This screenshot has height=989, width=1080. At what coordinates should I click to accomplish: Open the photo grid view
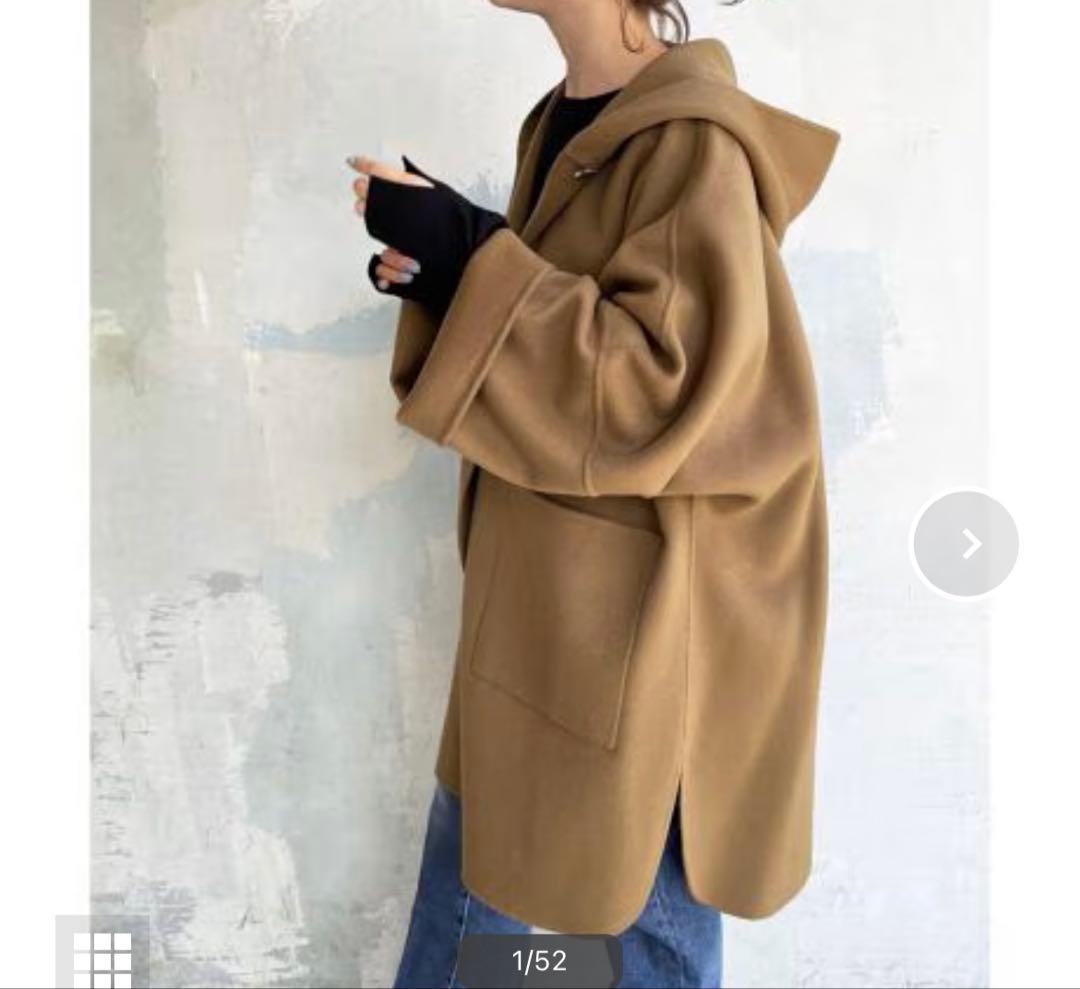(103, 955)
